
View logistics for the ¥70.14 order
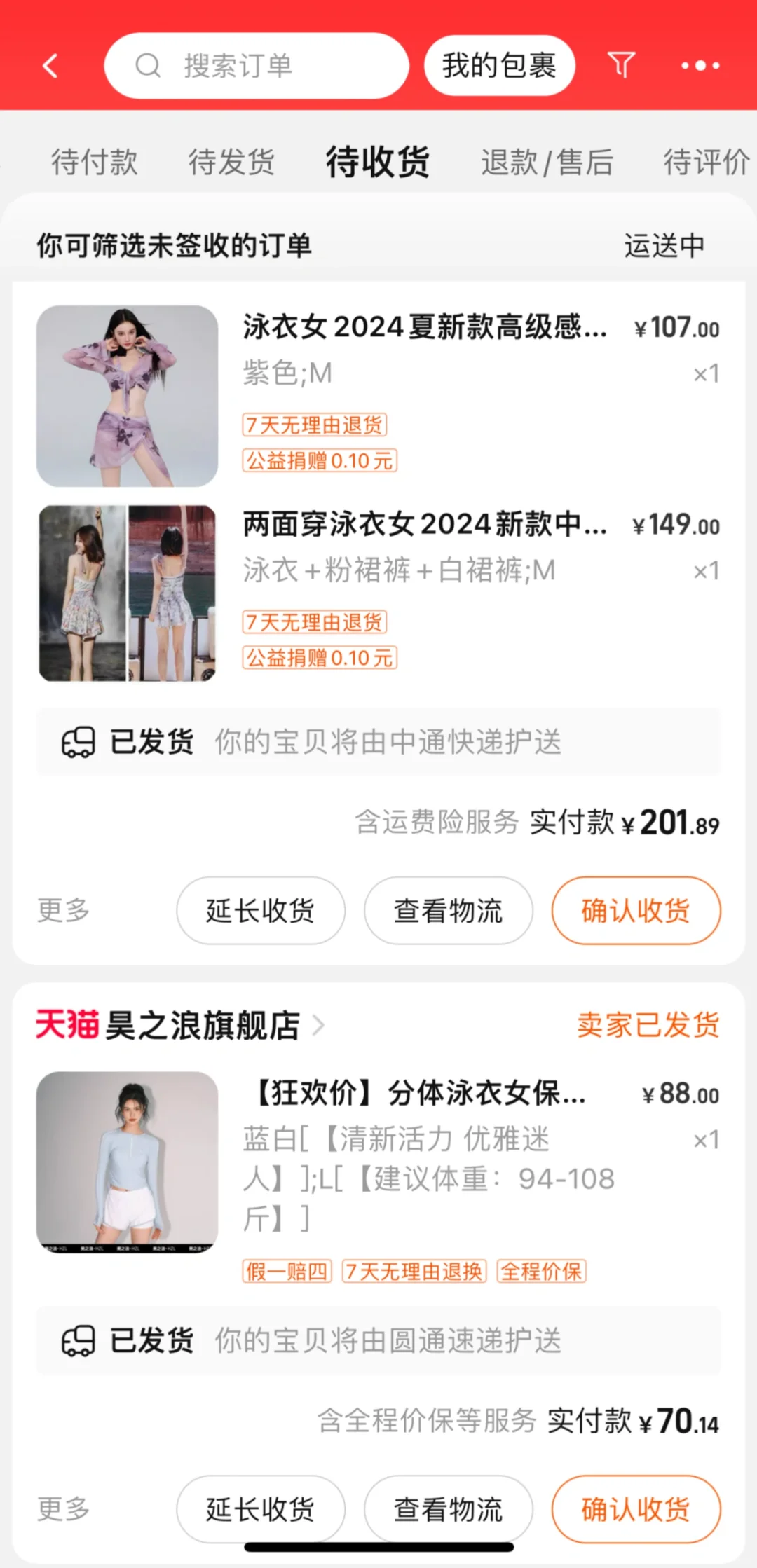tap(449, 1509)
